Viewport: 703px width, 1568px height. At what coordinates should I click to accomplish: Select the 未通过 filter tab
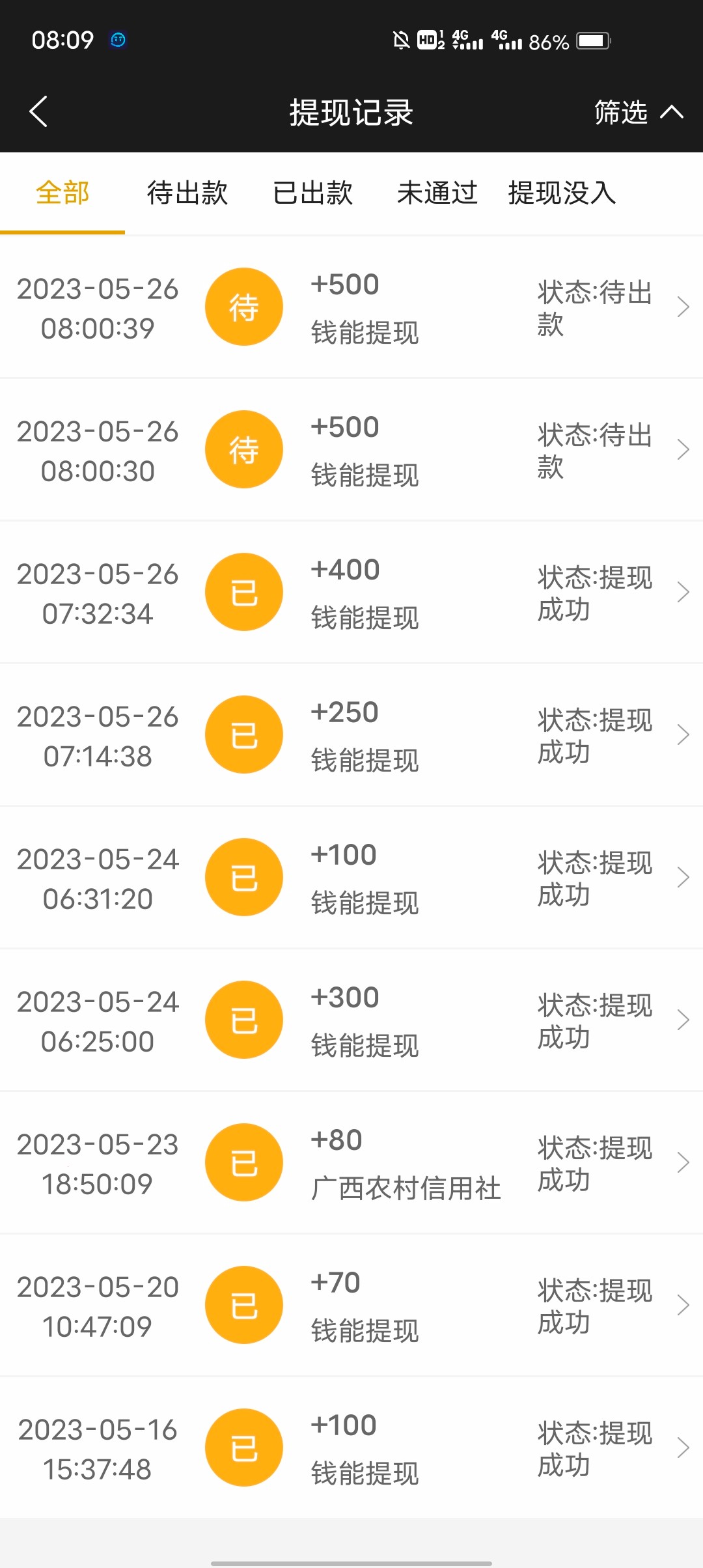(437, 193)
